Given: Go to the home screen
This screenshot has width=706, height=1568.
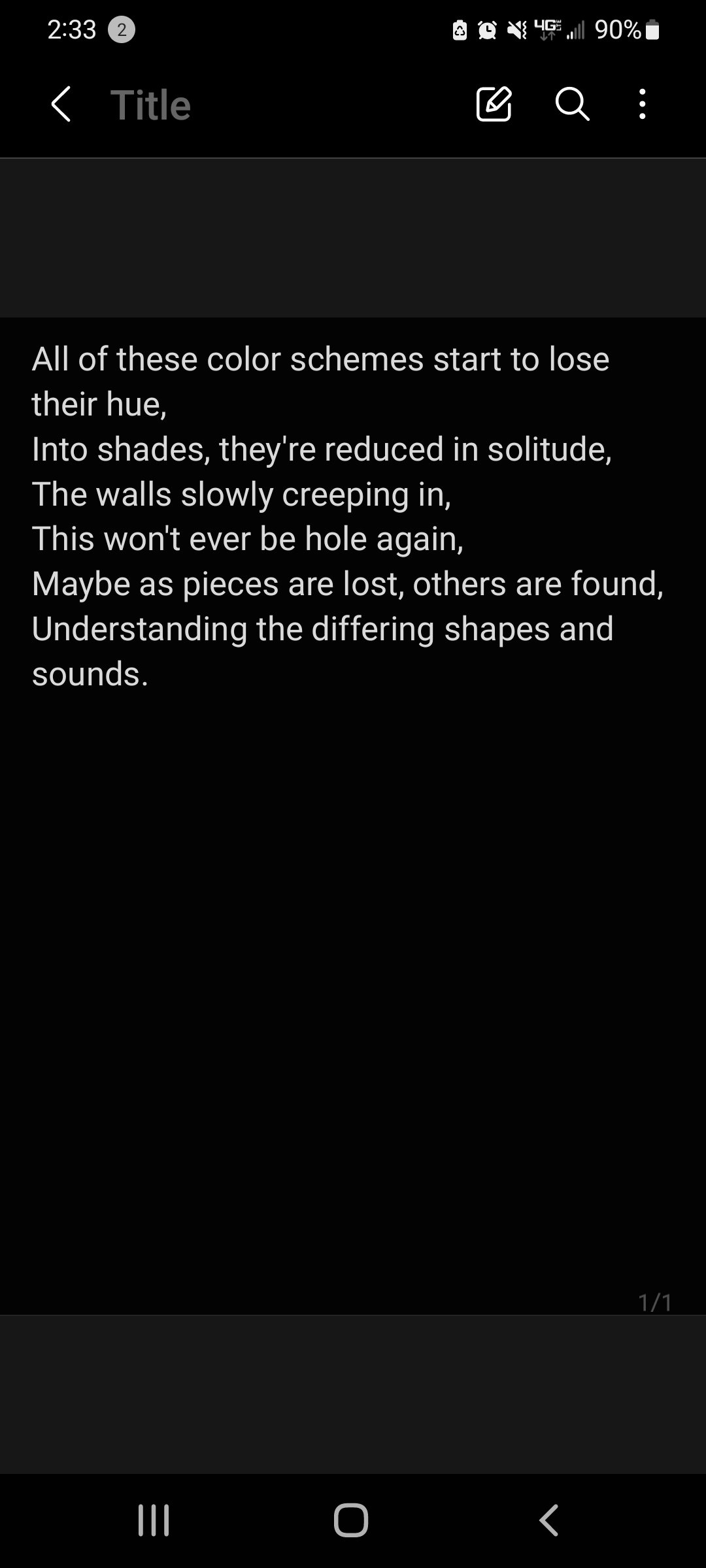Looking at the screenshot, I should [352, 1520].
